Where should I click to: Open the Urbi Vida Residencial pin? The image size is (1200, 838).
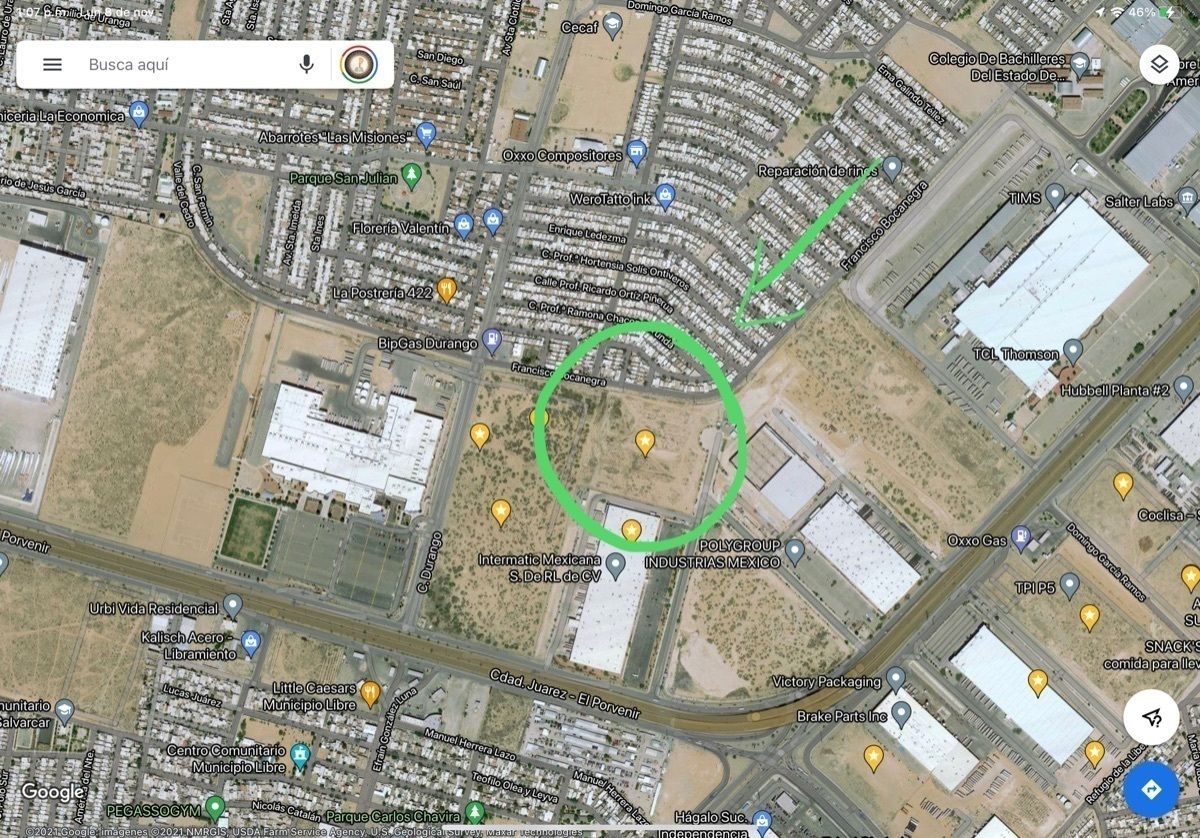point(233,605)
